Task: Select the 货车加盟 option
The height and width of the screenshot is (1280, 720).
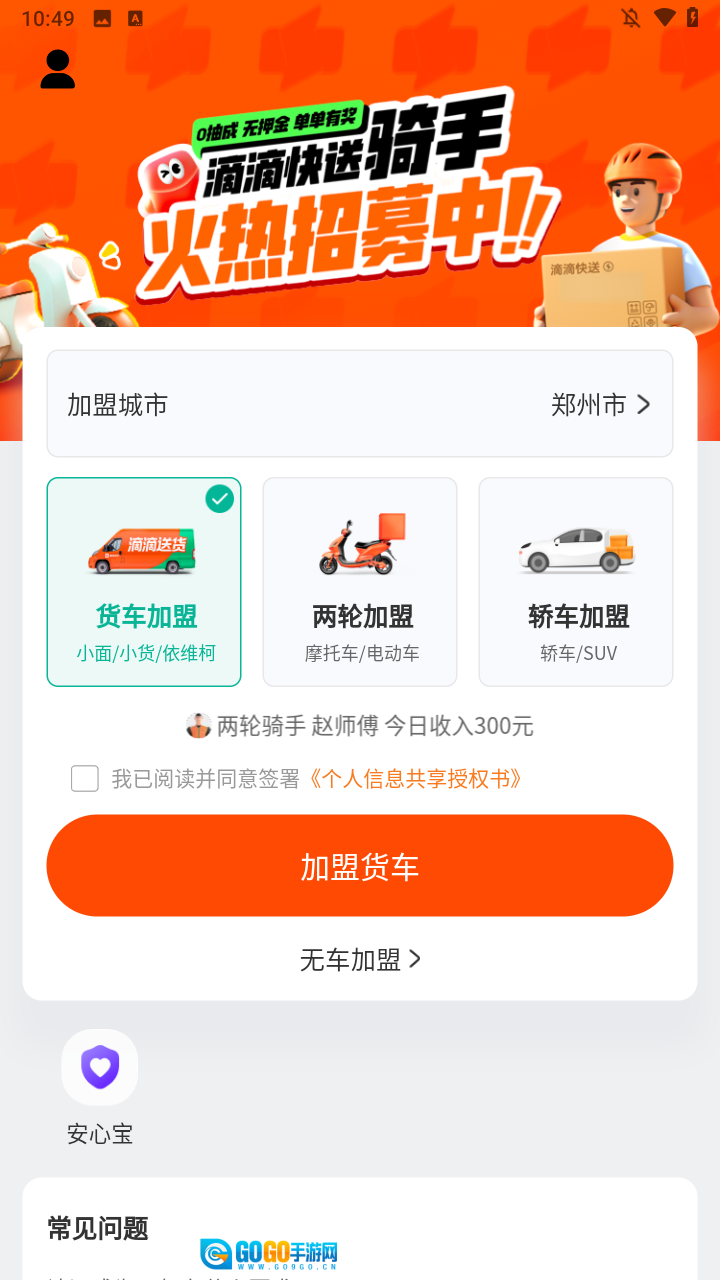Action: [144, 582]
